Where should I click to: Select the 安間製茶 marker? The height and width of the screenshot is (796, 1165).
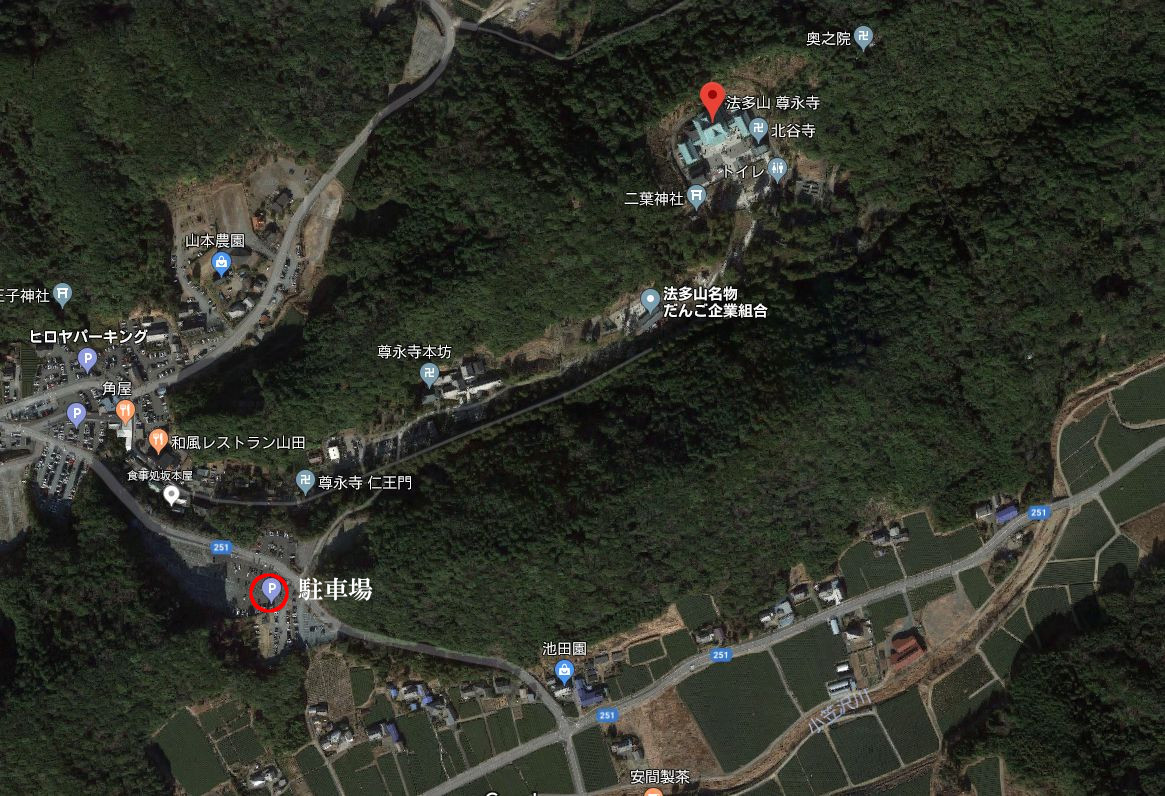coord(653,791)
